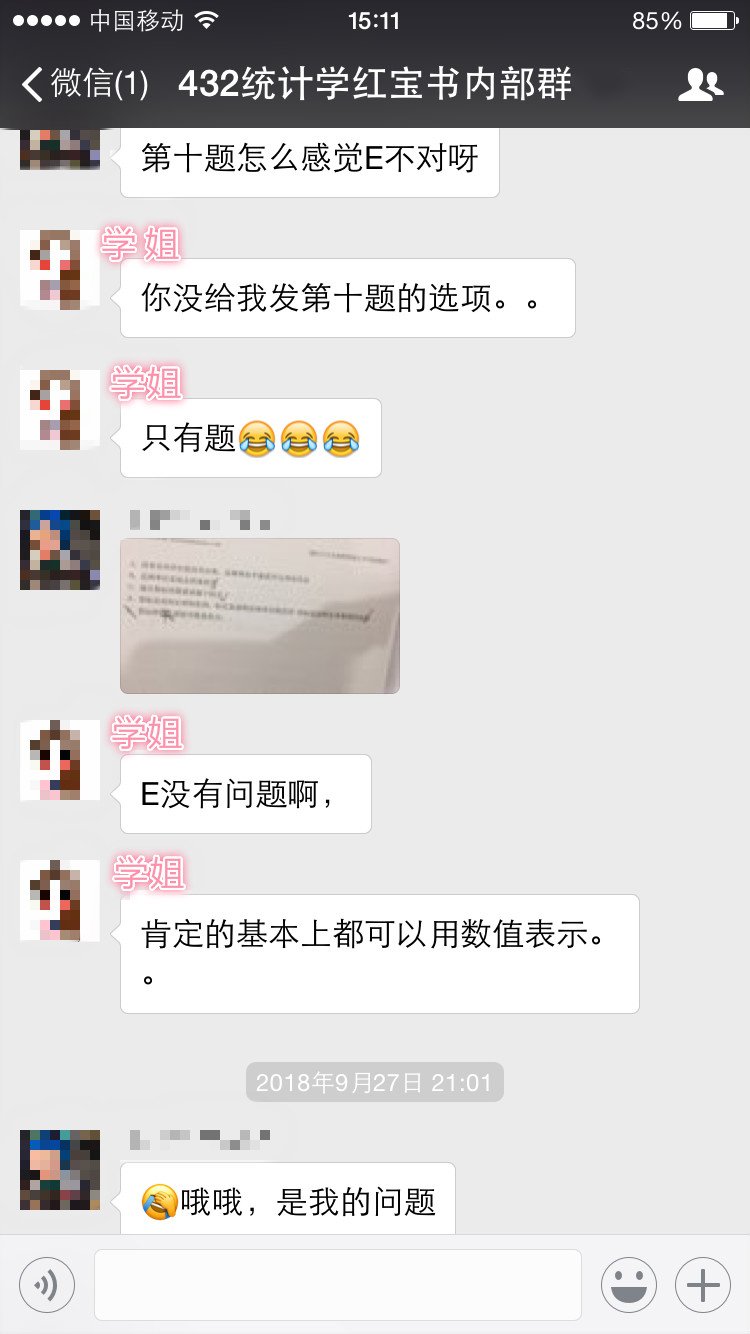
Task: Tap 学姐's avatar beside 只有题 message
Action: 60,410
